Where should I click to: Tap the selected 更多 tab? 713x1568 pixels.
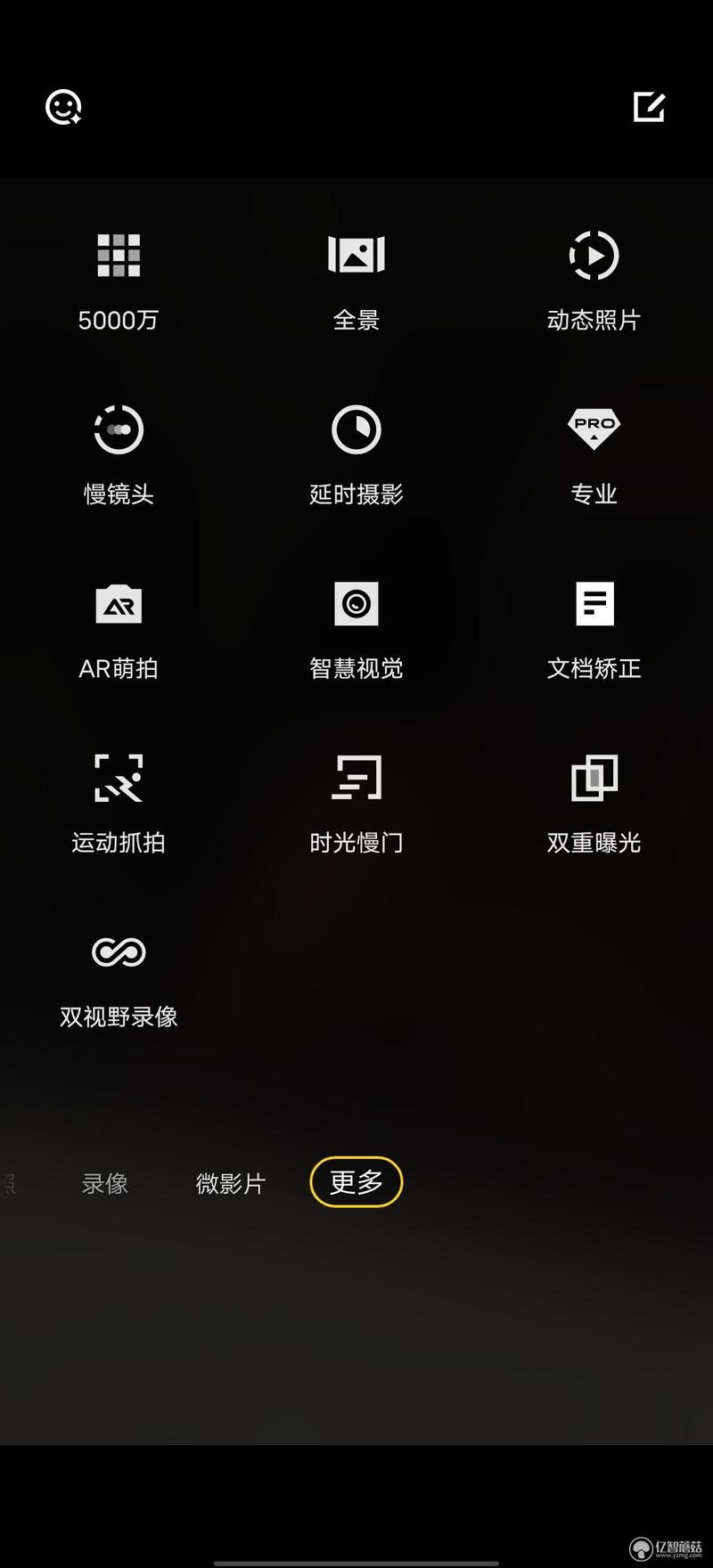point(356,1182)
